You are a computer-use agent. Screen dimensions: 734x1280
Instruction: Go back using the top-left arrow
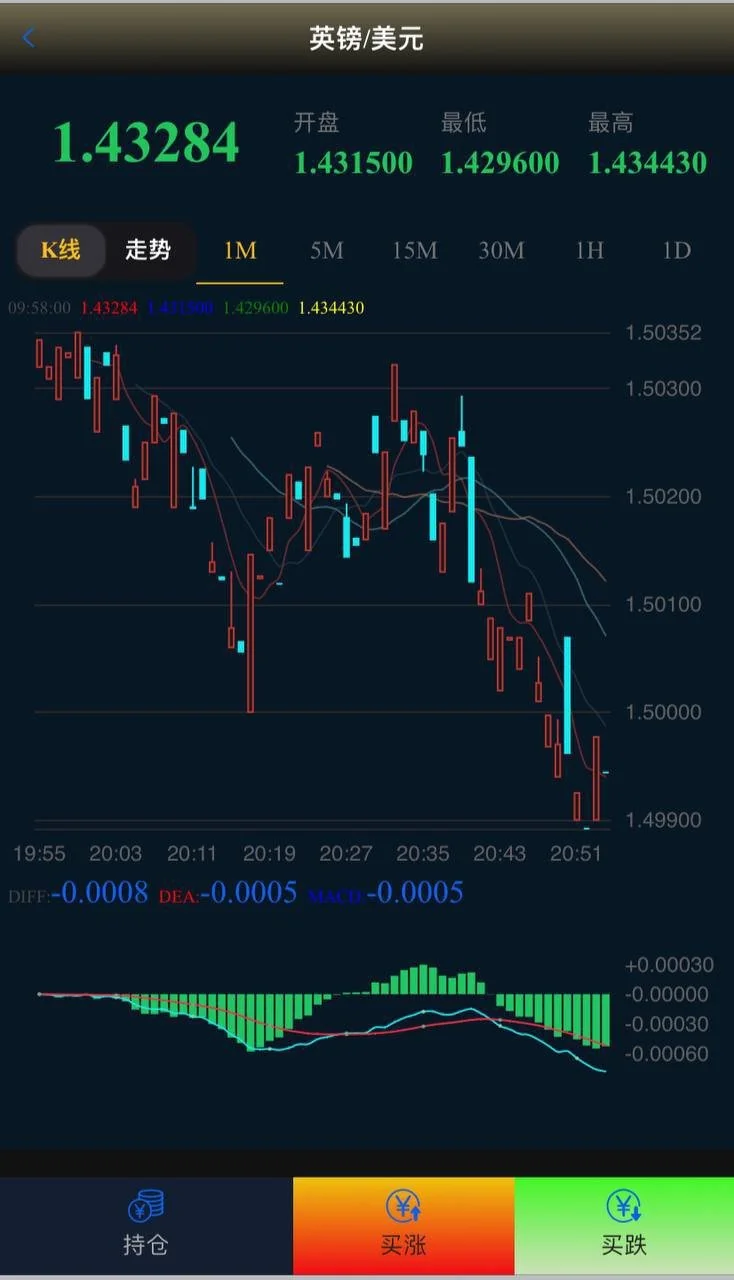click(x=28, y=38)
